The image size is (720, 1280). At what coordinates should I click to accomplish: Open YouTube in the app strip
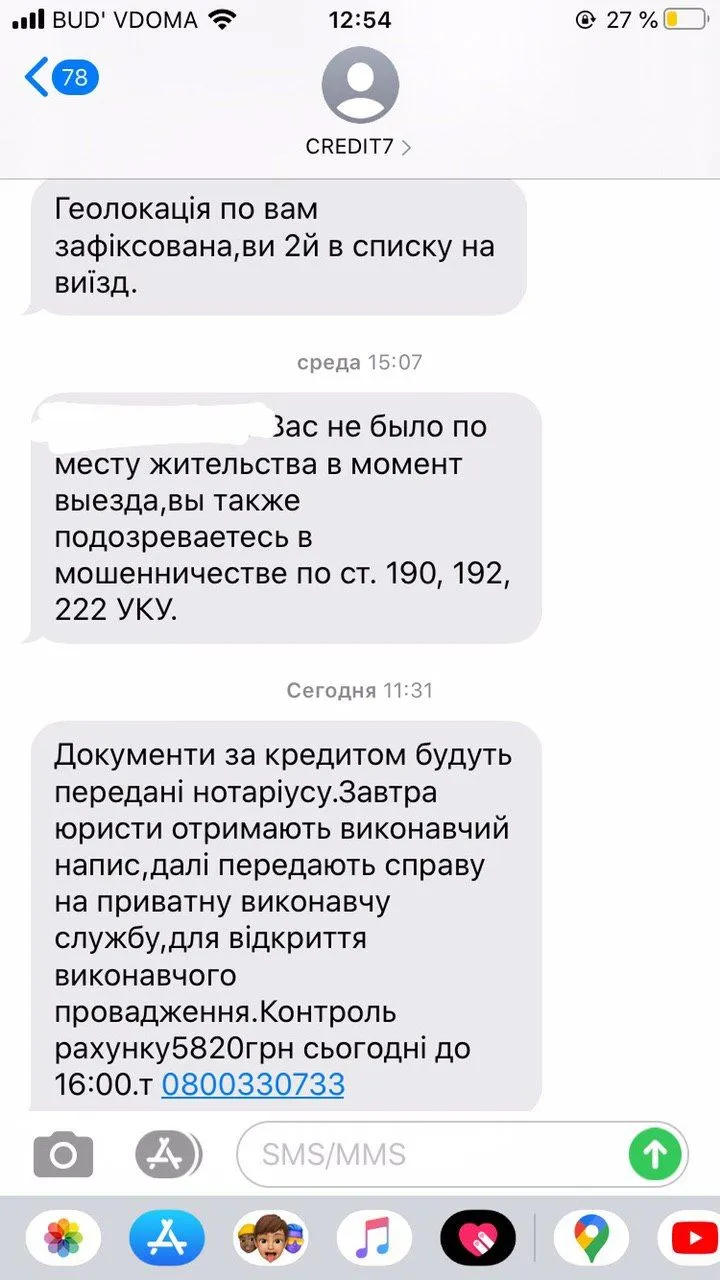click(x=695, y=1240)
